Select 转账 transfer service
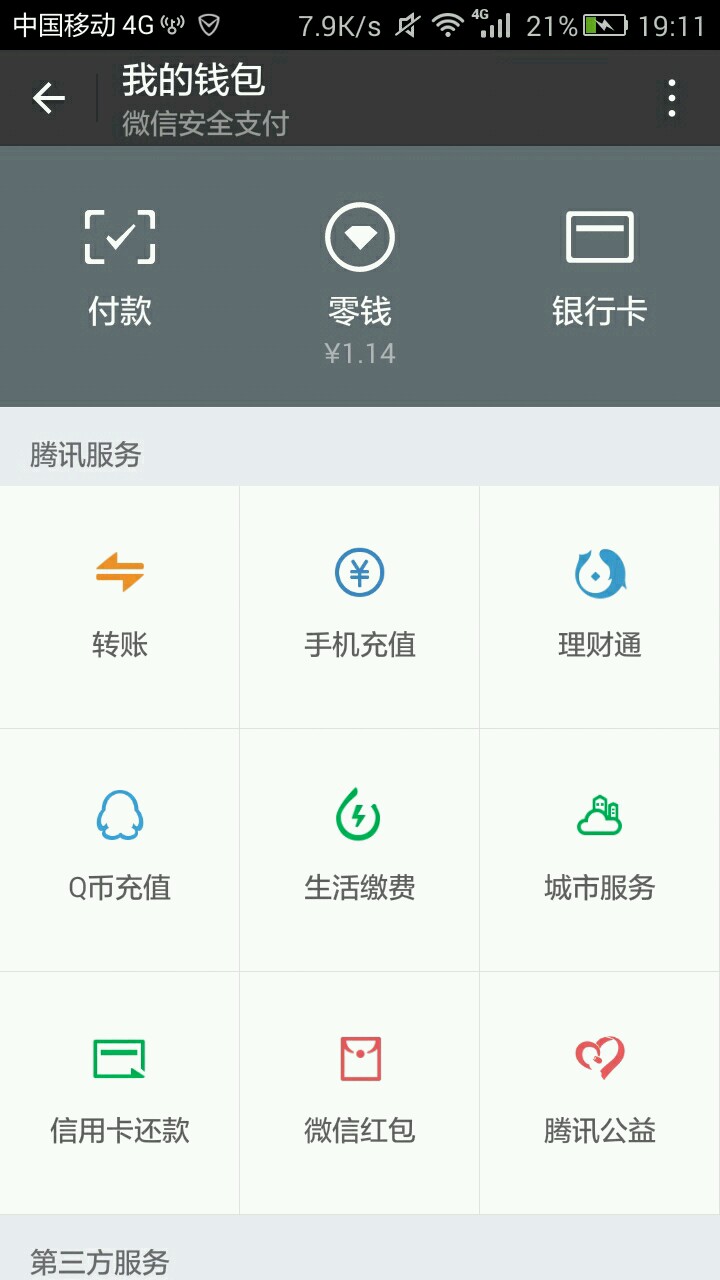Viewport: 720px width, 1280px height. (120, 607)
